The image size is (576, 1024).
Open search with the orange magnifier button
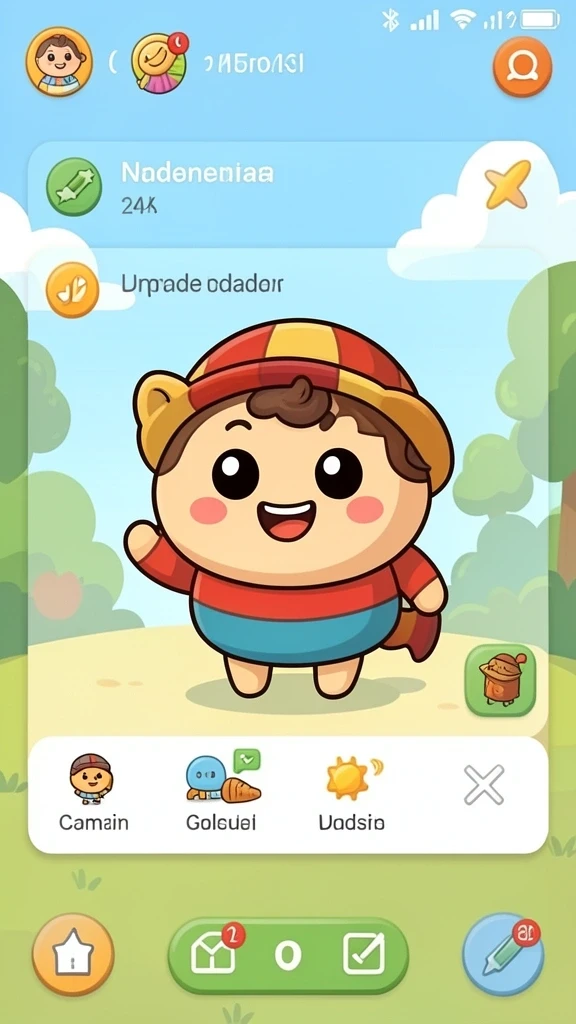pyautogui.click(x=522, y=67)
